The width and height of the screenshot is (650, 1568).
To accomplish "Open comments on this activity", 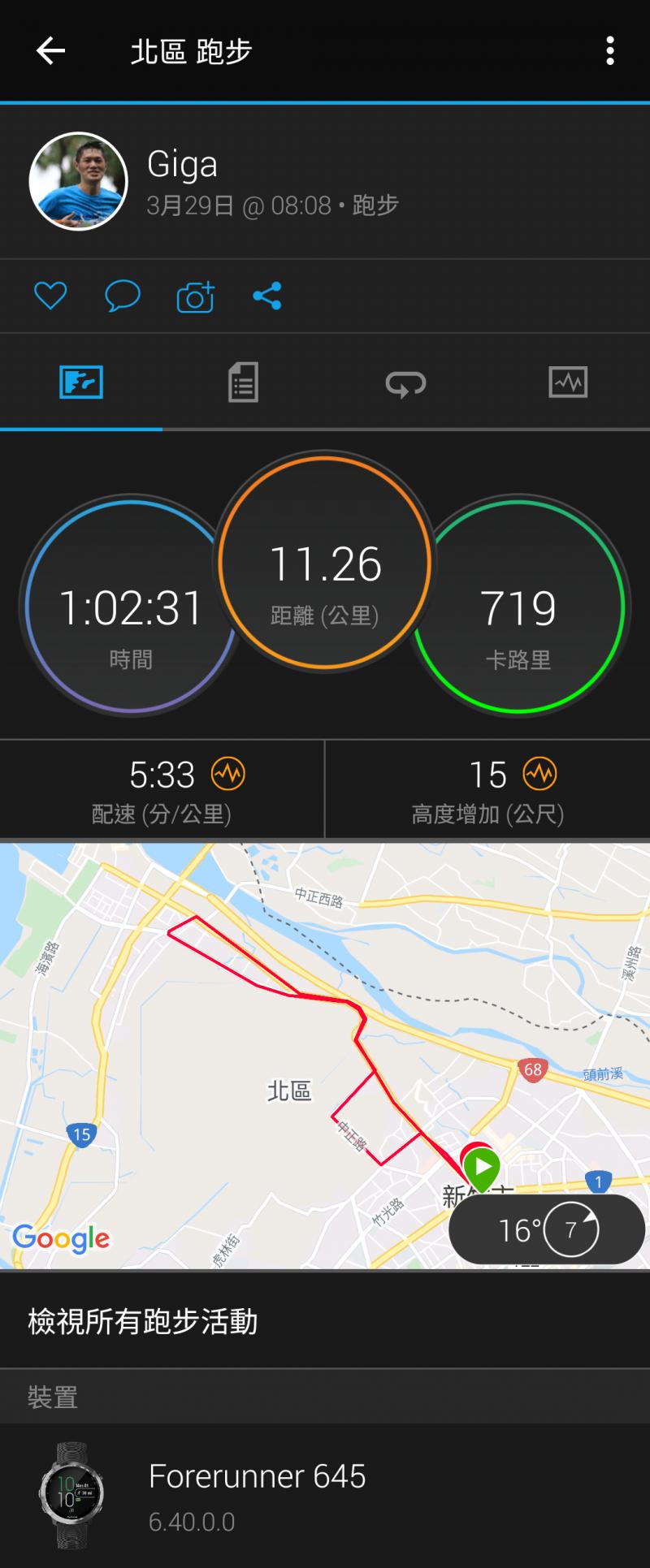I will pos(123,296).
